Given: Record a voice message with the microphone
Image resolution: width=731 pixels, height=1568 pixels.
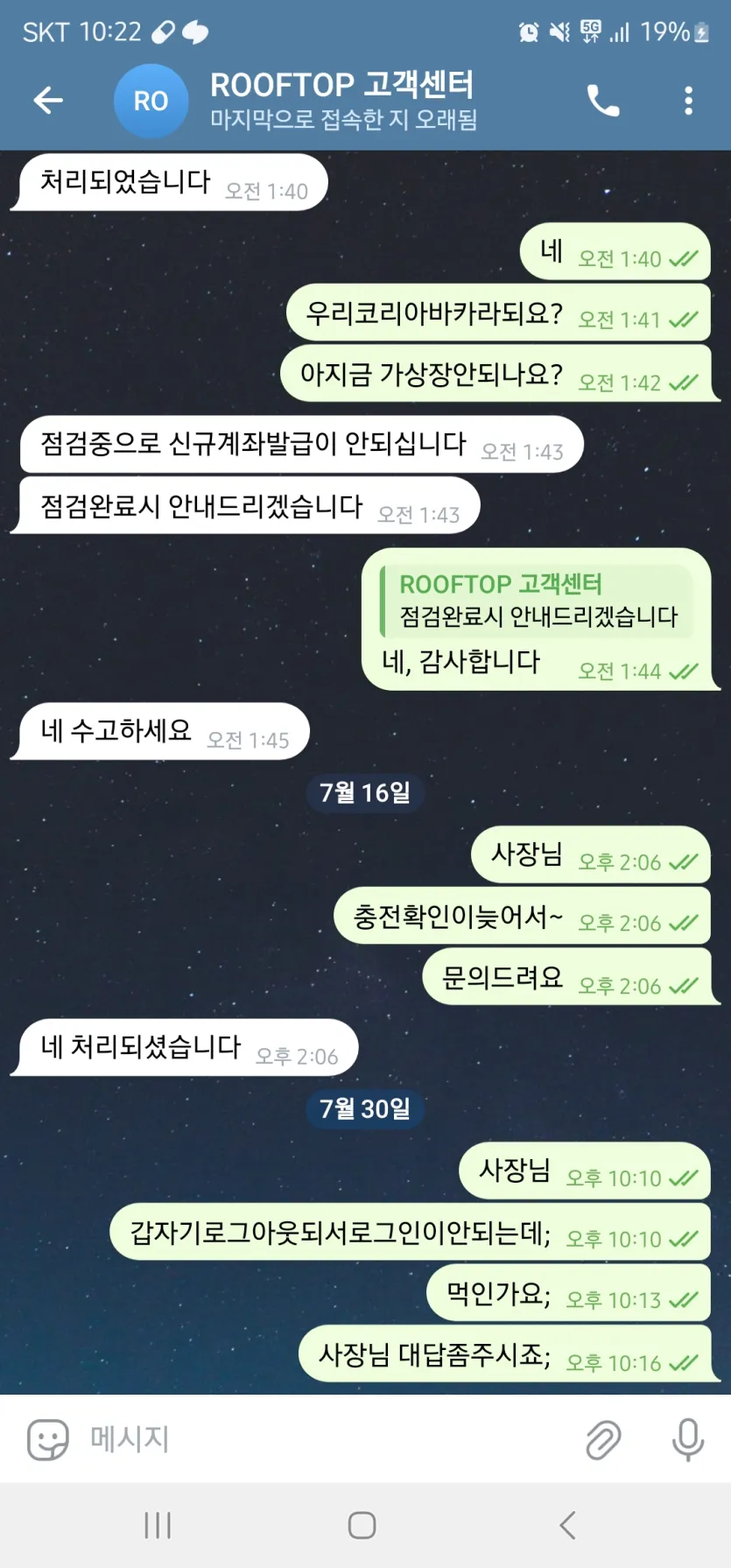Looking at the screenshot, I should pos(688,1439).
